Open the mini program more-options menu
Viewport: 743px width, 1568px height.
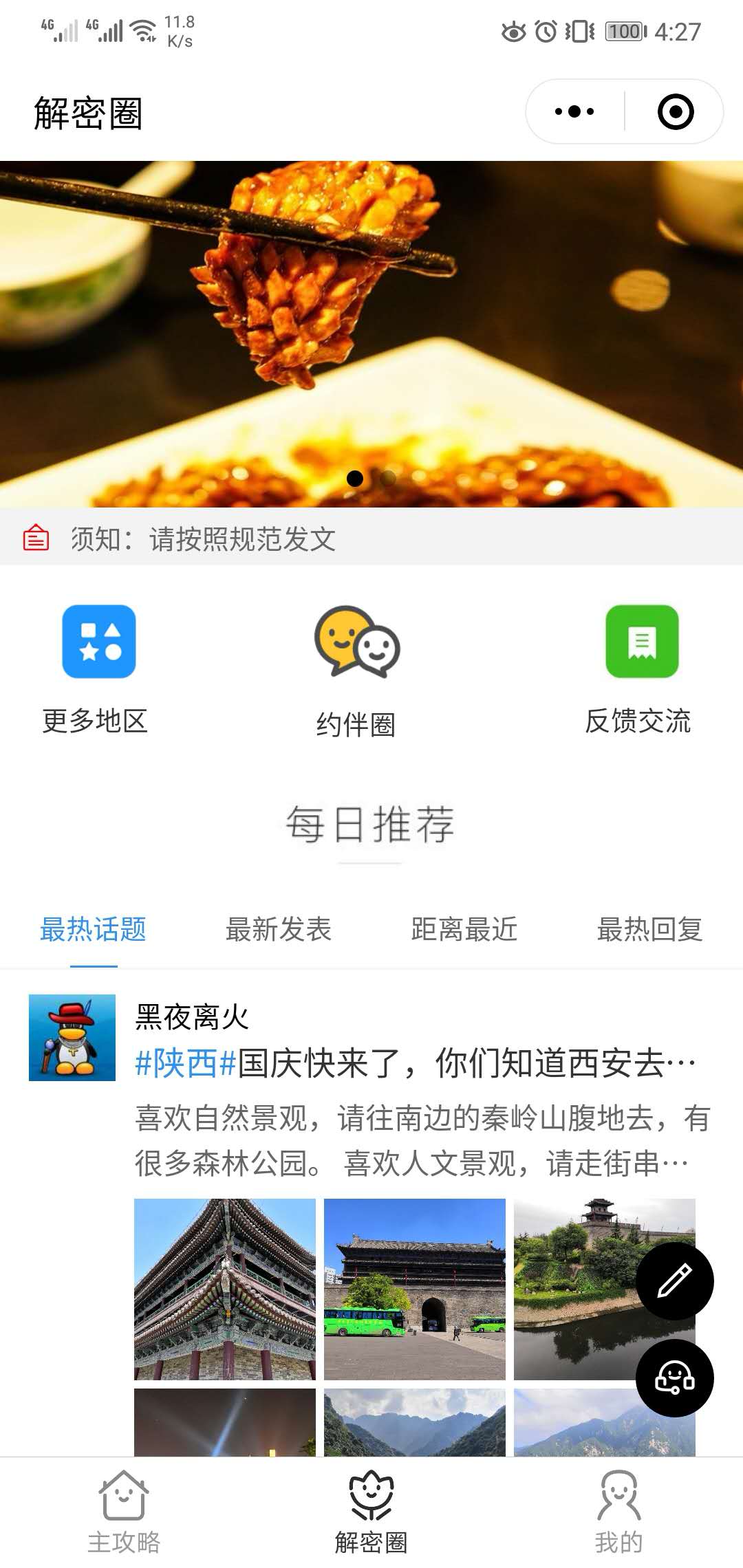pyautogui.click(x=574, y=111)
